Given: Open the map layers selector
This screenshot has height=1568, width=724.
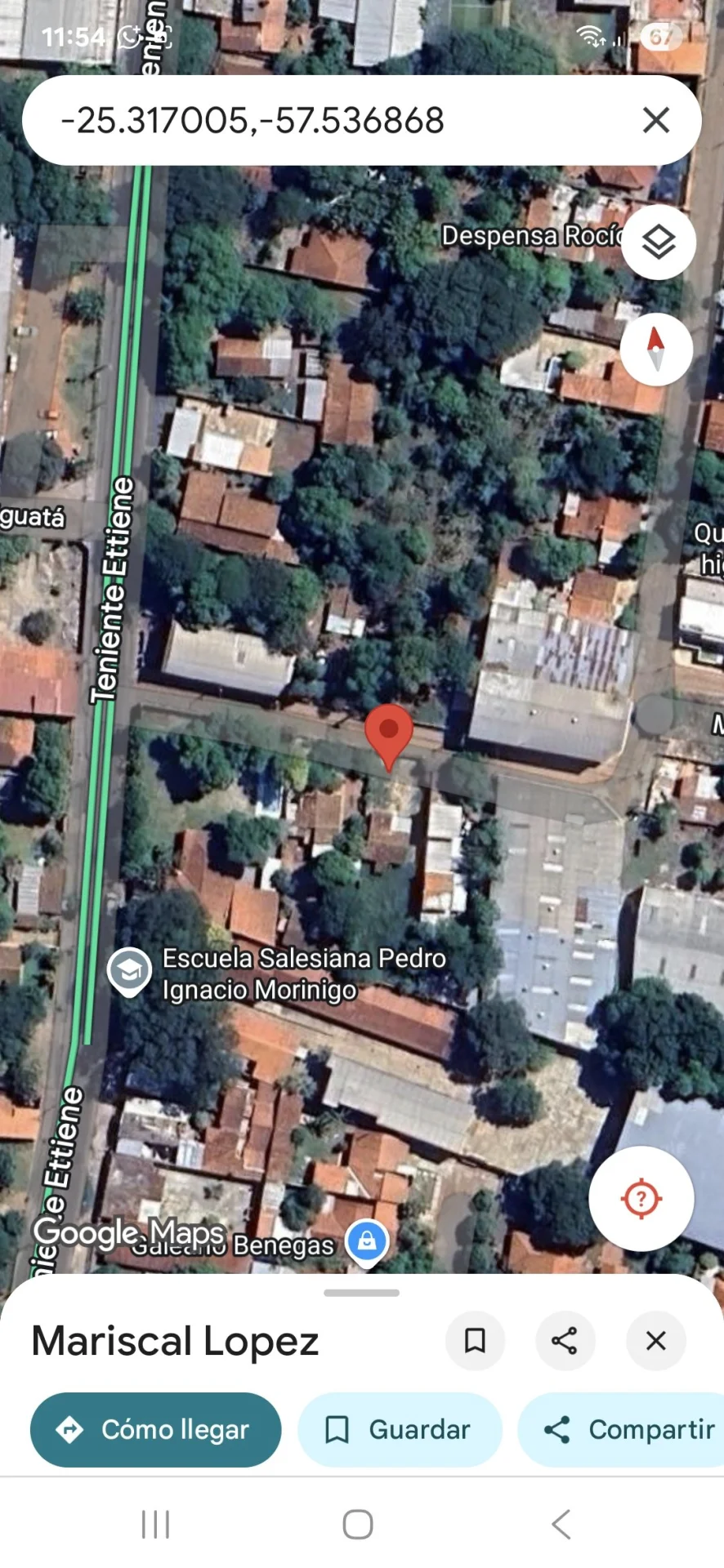Looking at the screenshot, I should 658,242.
